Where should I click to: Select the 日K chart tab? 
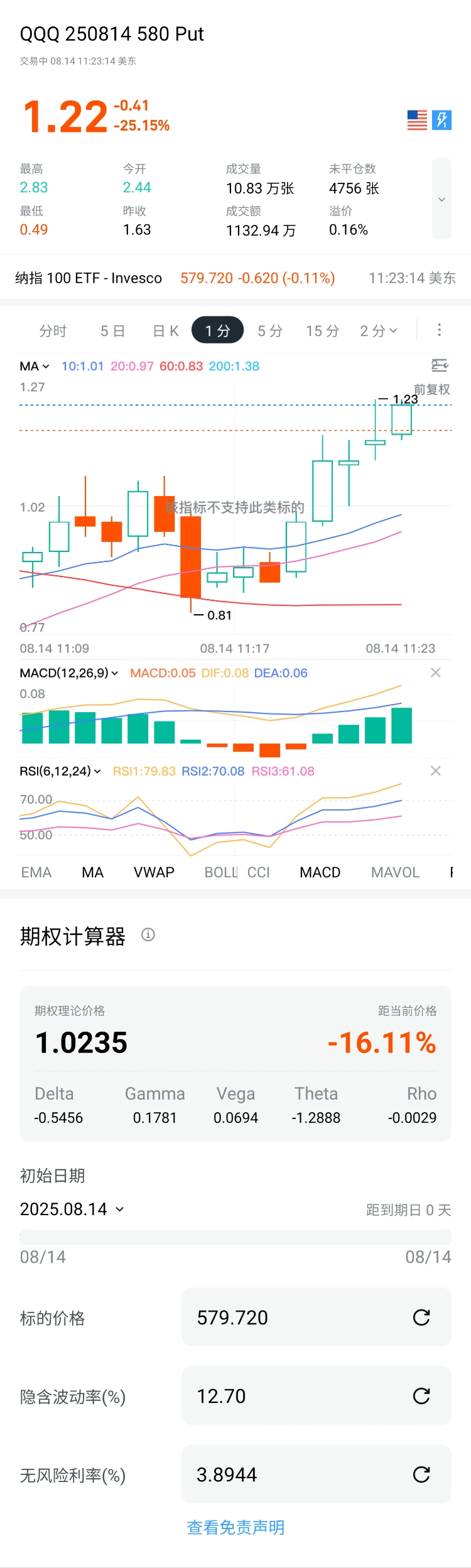166,331
